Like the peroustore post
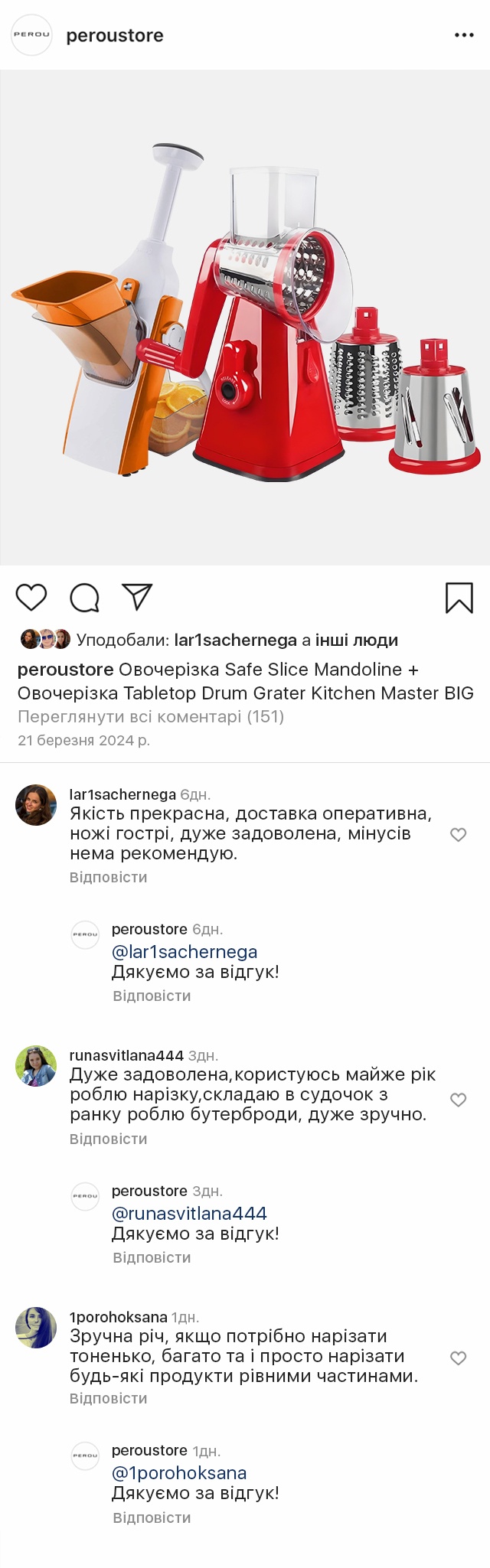The image size is (490, 1568). 31,598
